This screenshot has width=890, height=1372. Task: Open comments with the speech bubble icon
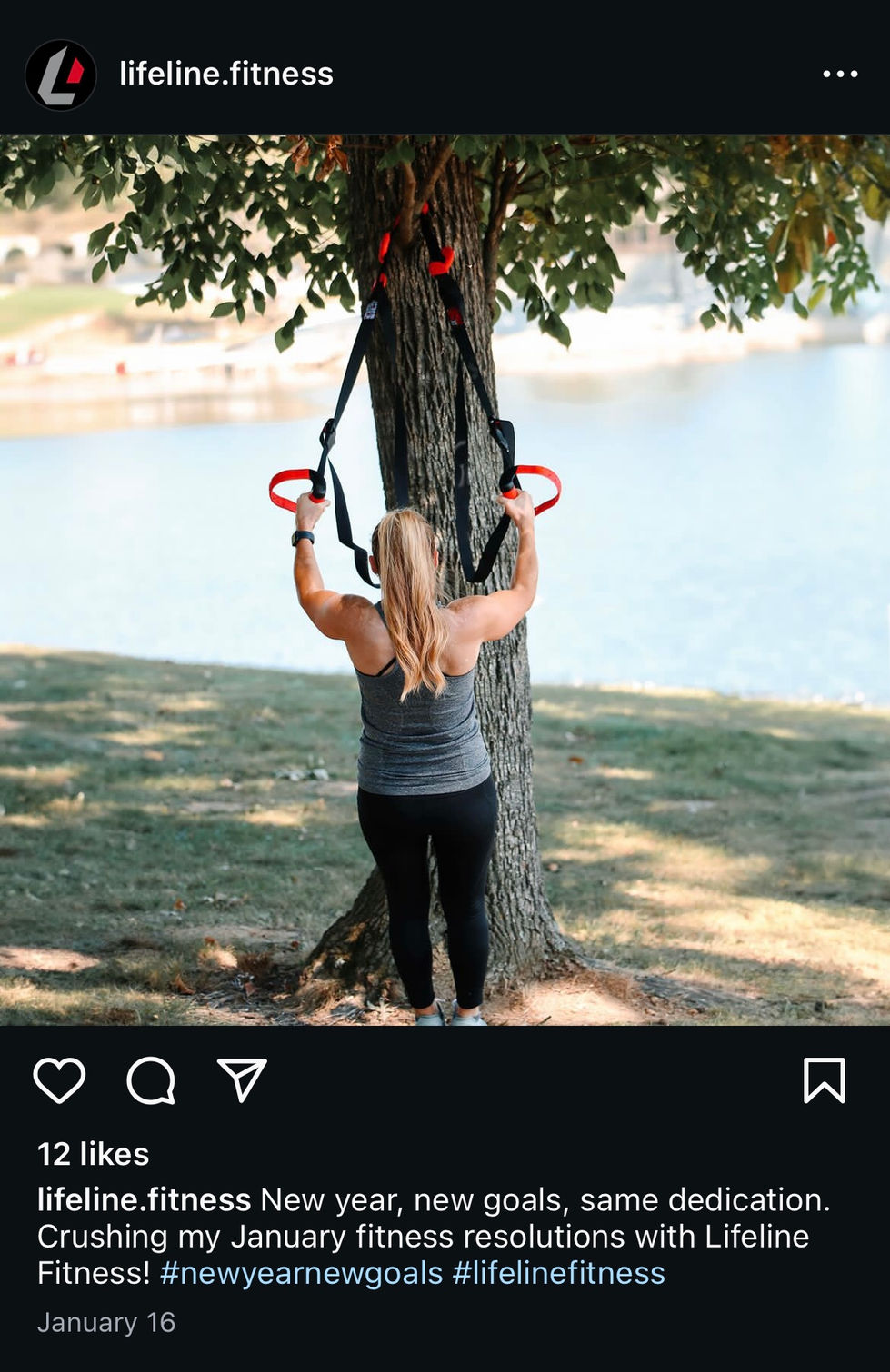pyautogui.click(x=151, y=1079)
